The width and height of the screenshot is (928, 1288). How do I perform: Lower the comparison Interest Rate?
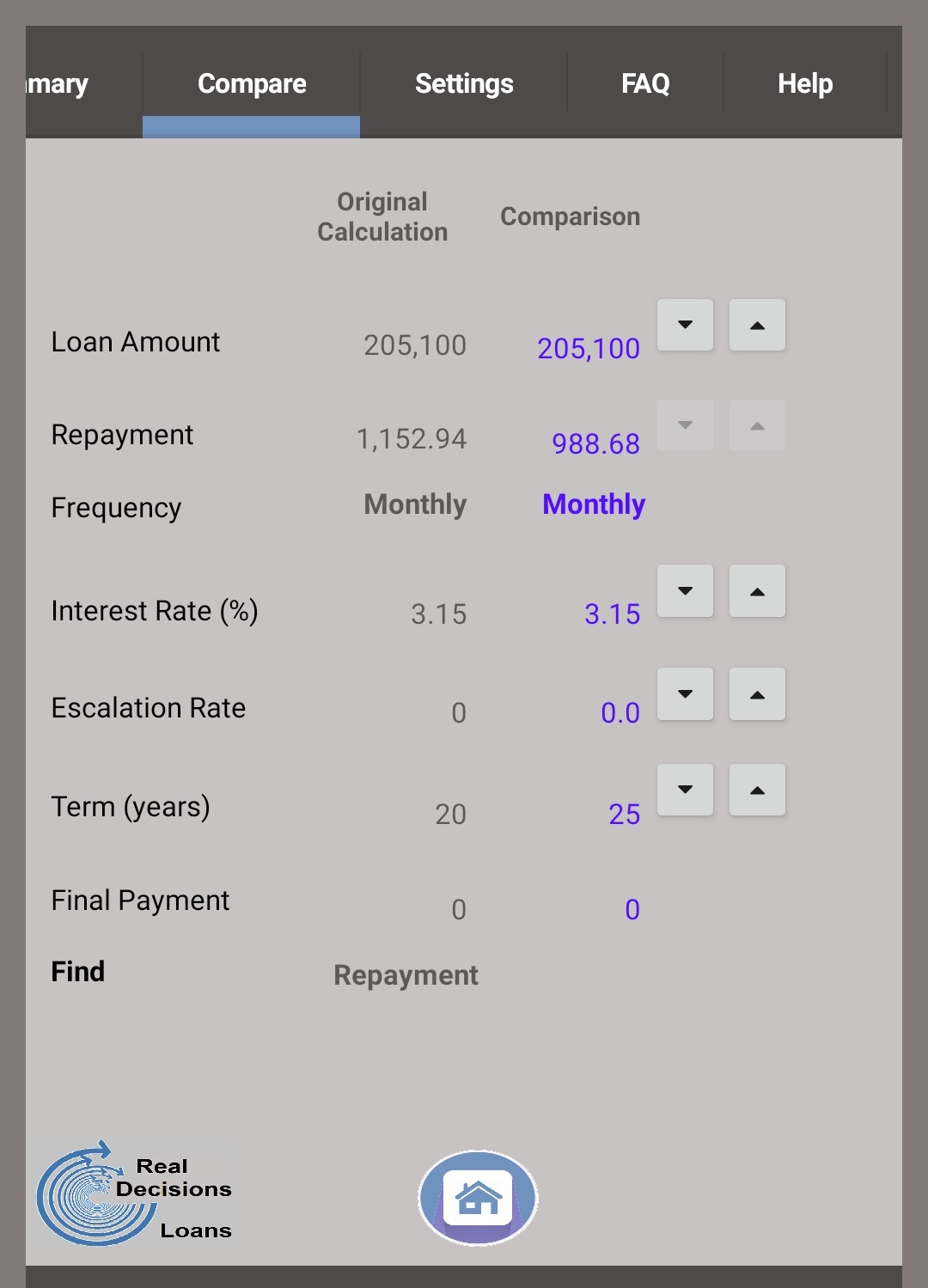pyautogui.click(x=685, y=591)
